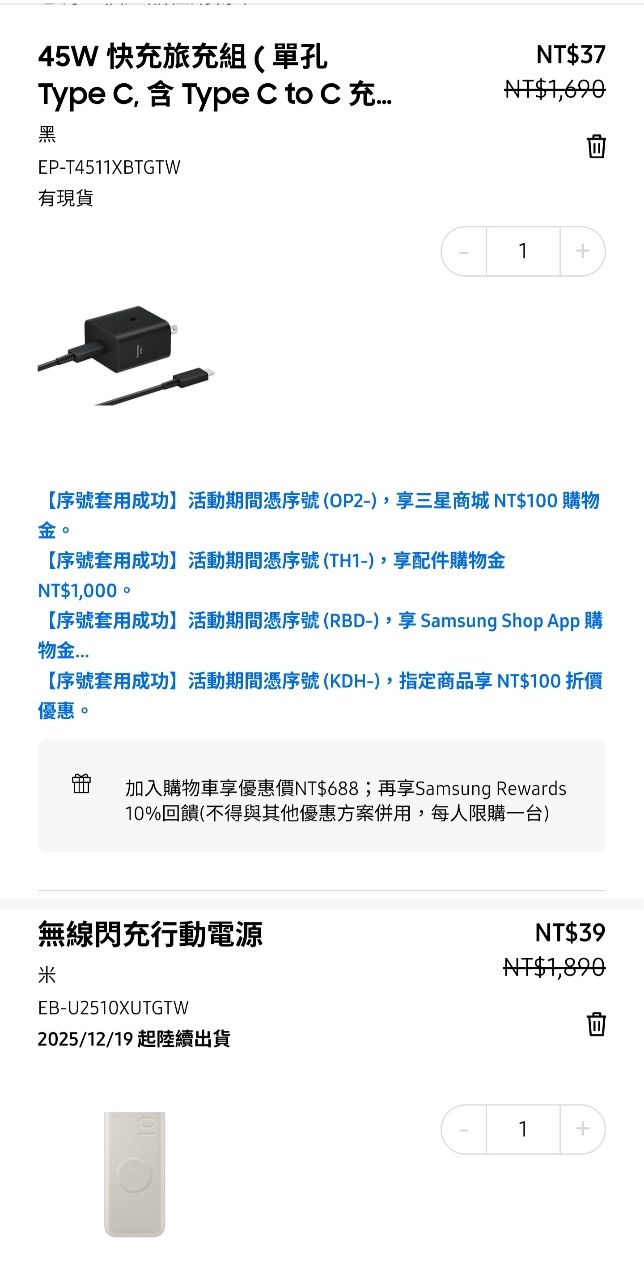Image resolution: width=644 pixels, height=1280 pixels.
Task: Edit the quantity field for 無線閃充行動電源
Action: 523,1130
